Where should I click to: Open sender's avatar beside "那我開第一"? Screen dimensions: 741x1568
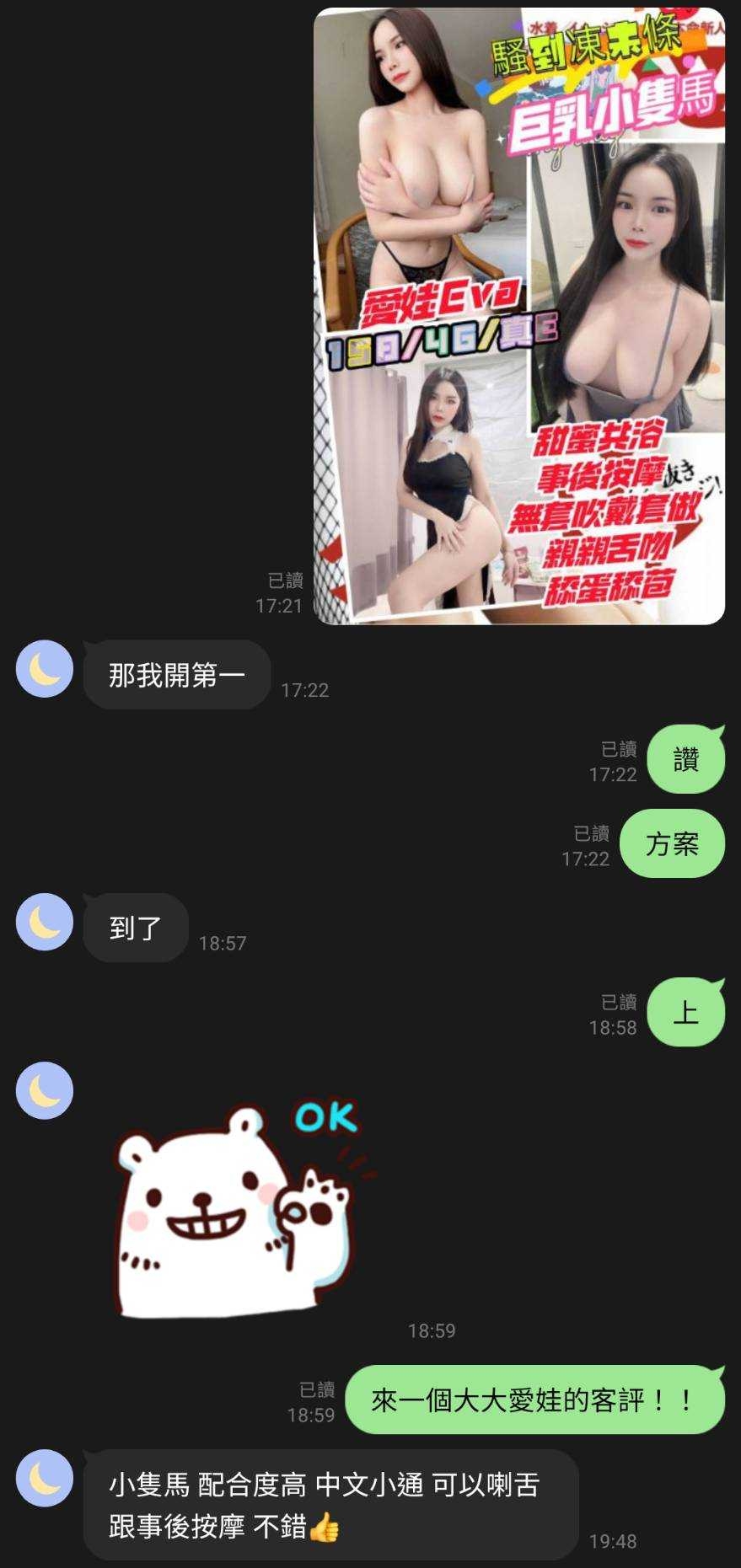[x=45, y=669]
